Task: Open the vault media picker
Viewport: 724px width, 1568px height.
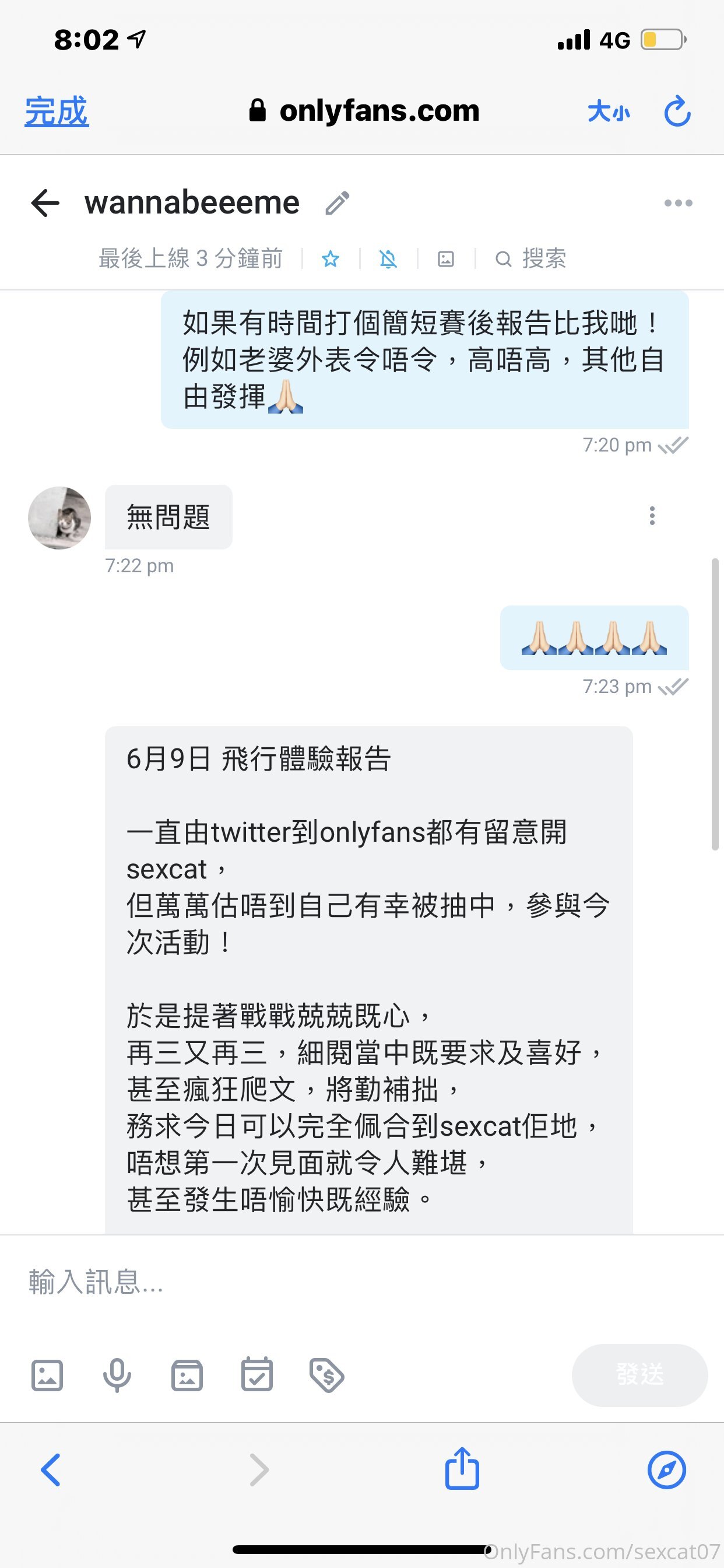Action: tap(187, 1375)
